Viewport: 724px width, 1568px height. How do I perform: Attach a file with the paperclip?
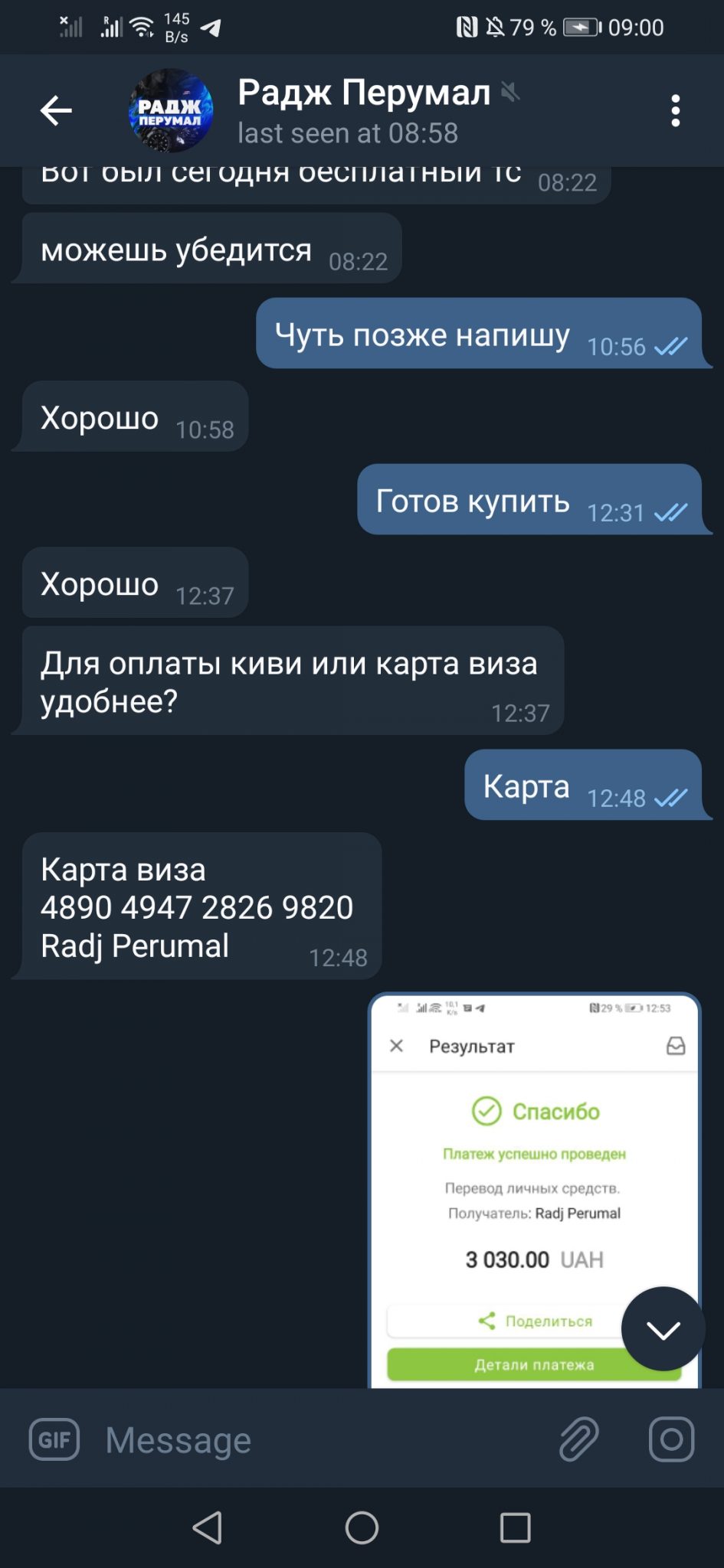pyautogui.click(x=579, y=1439)
